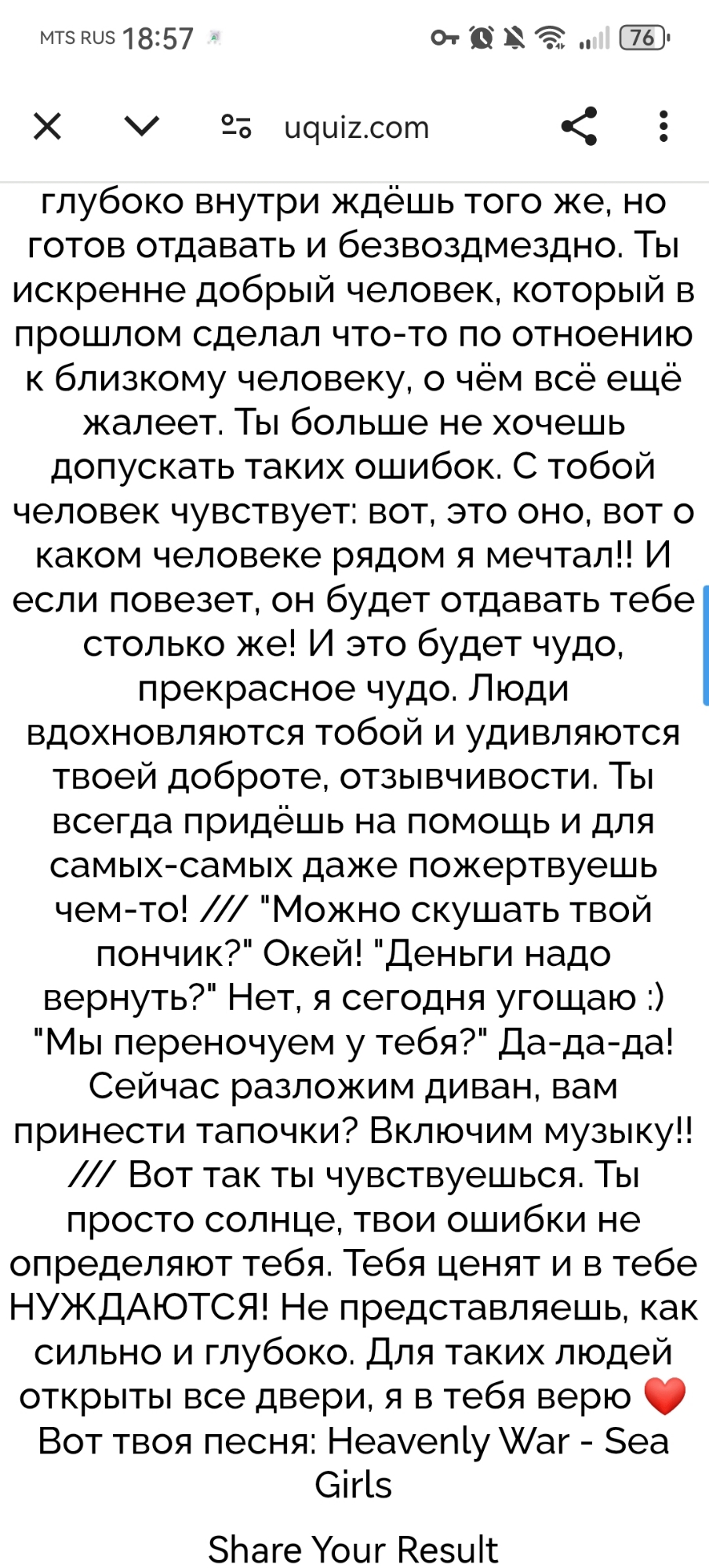Close the browser tab with X

click(48, 126)
